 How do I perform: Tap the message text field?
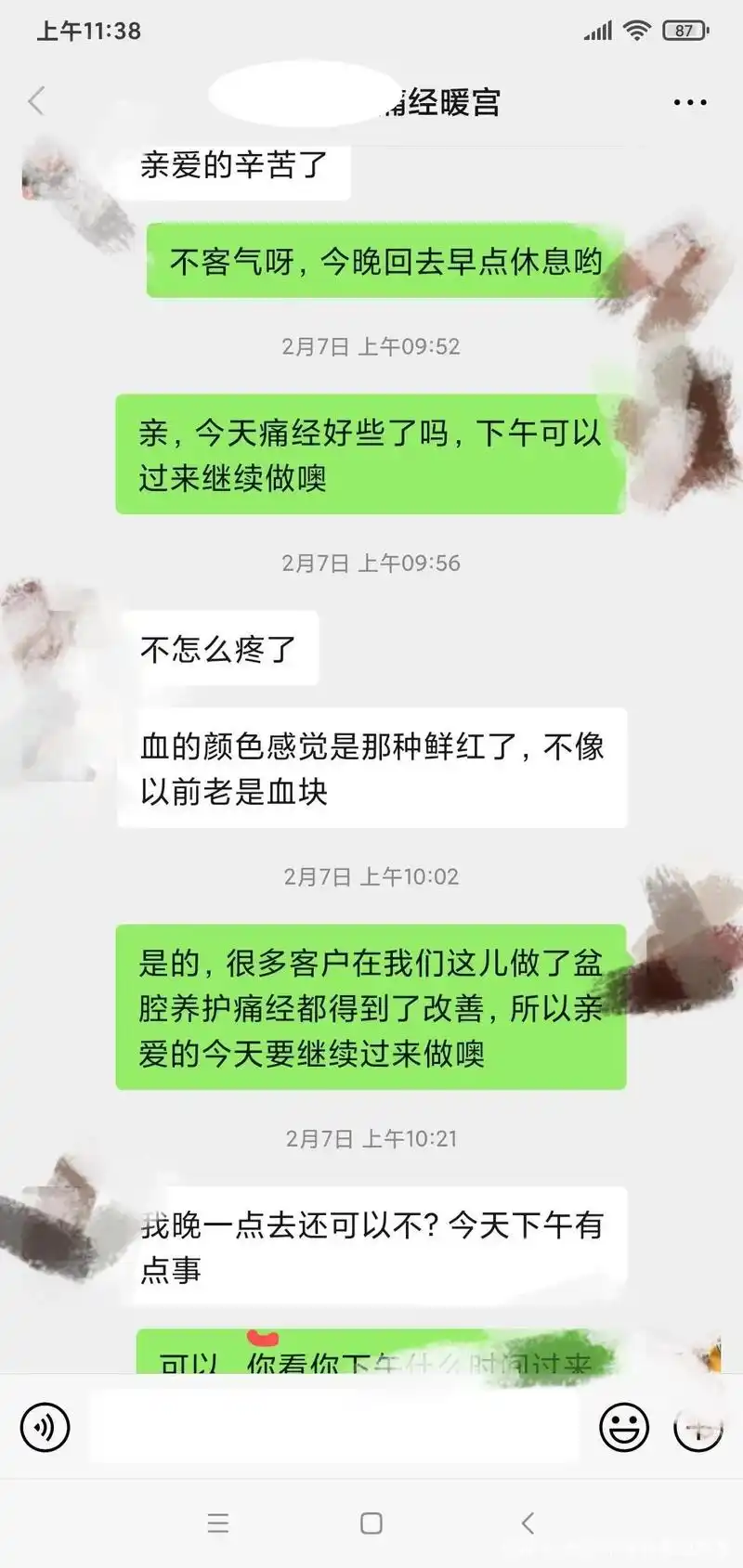coord(334,1426)
